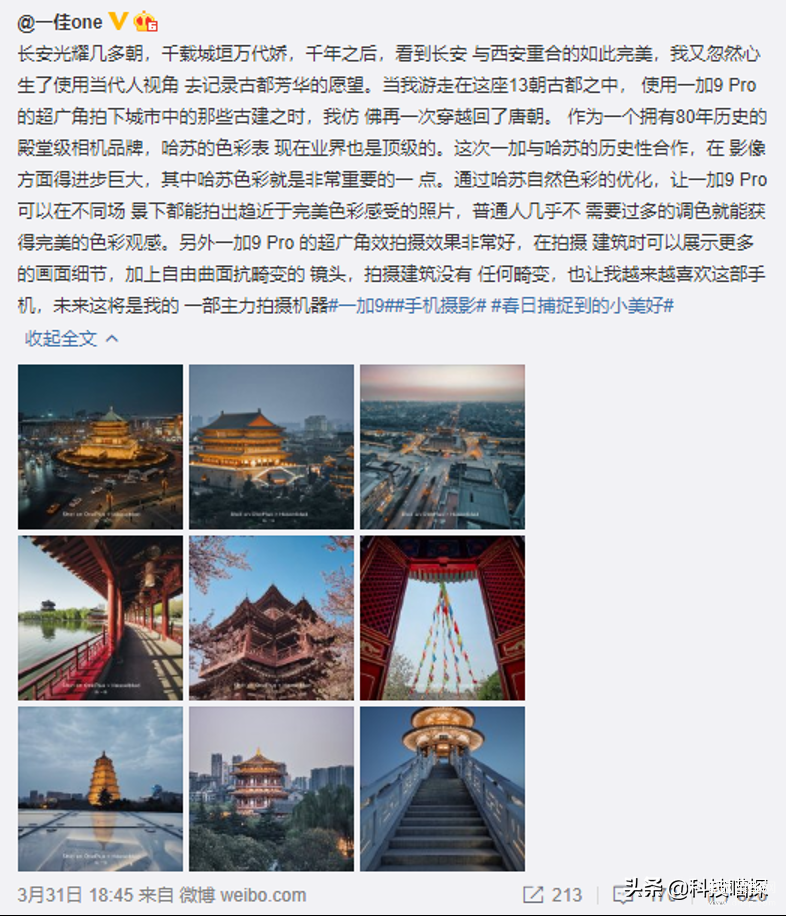Open the Wild Goose Pagoda reflection photo
The width and height of the screenshot is (786, 916).
point(100,788)
